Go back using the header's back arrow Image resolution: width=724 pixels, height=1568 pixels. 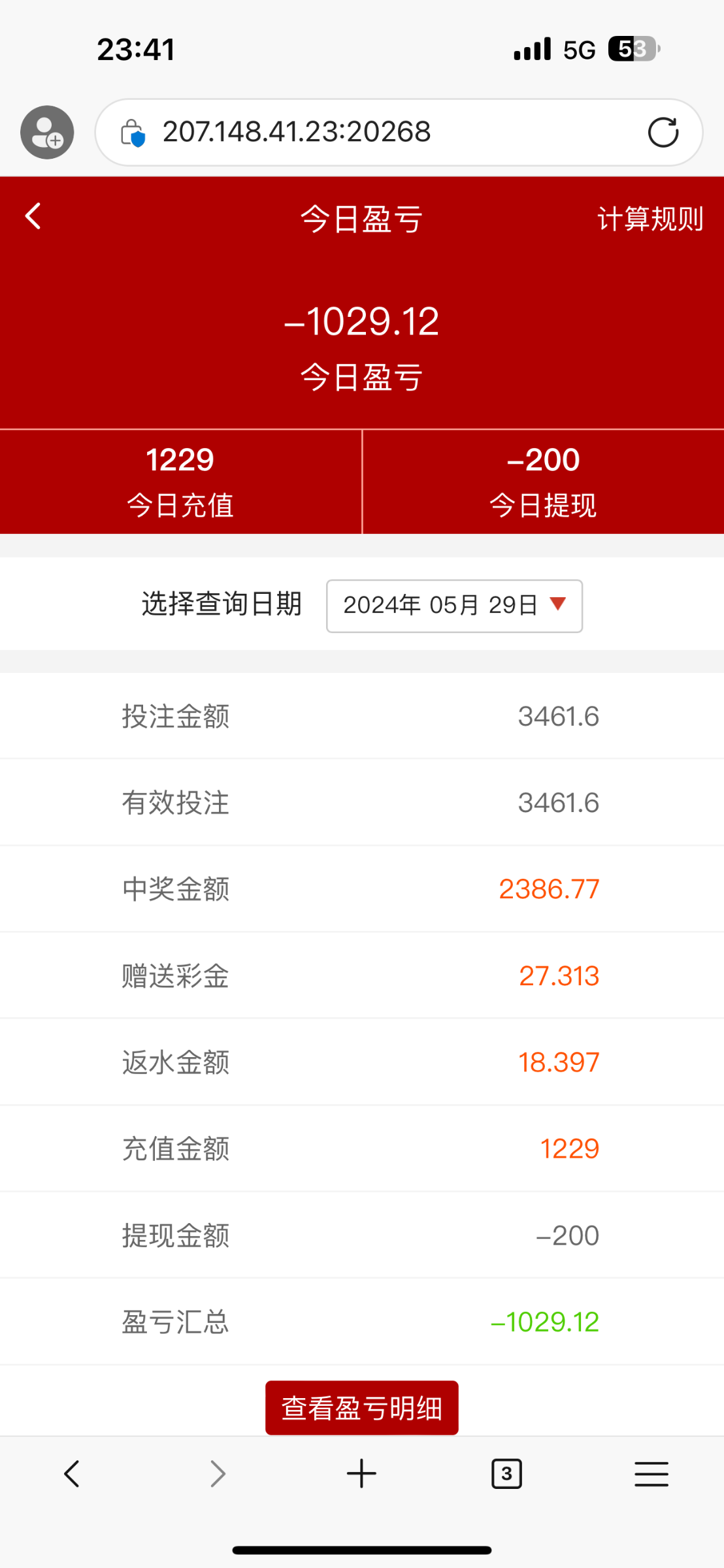[x=33, y=216]
